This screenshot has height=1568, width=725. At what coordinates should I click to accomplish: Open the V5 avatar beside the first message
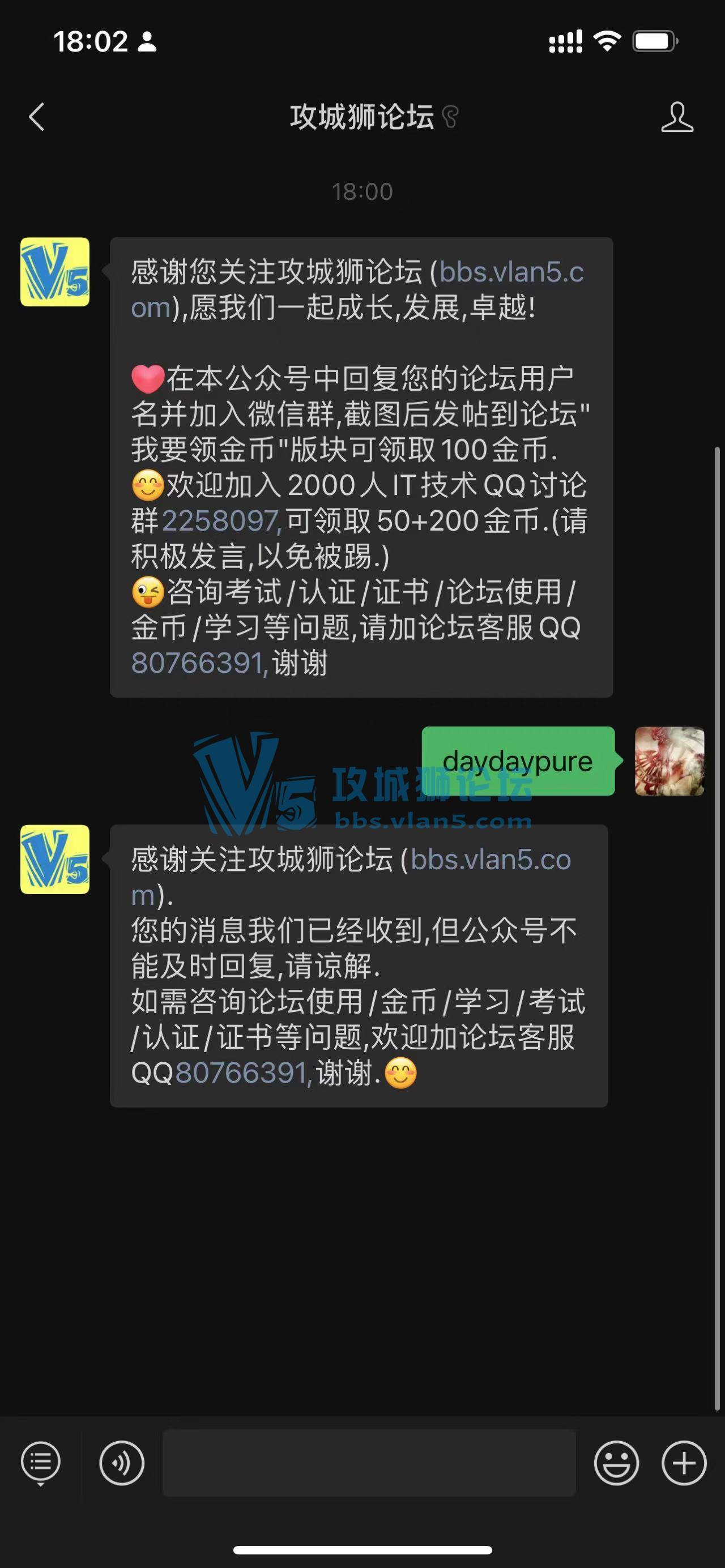pos(55,271)
